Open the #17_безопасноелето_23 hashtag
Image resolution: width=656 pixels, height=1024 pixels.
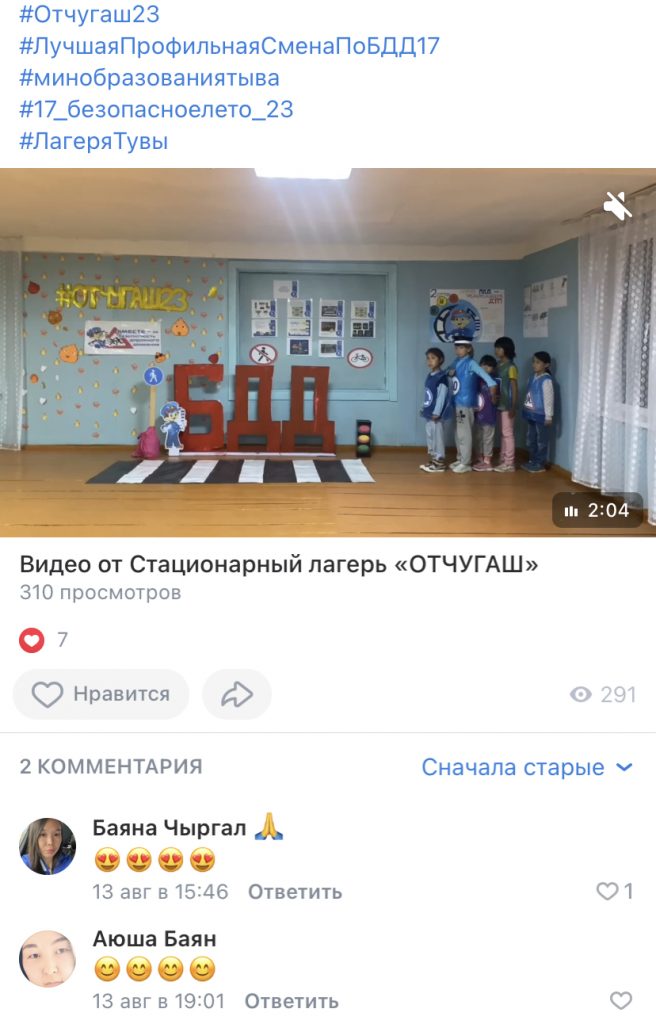tap(156, 110)
